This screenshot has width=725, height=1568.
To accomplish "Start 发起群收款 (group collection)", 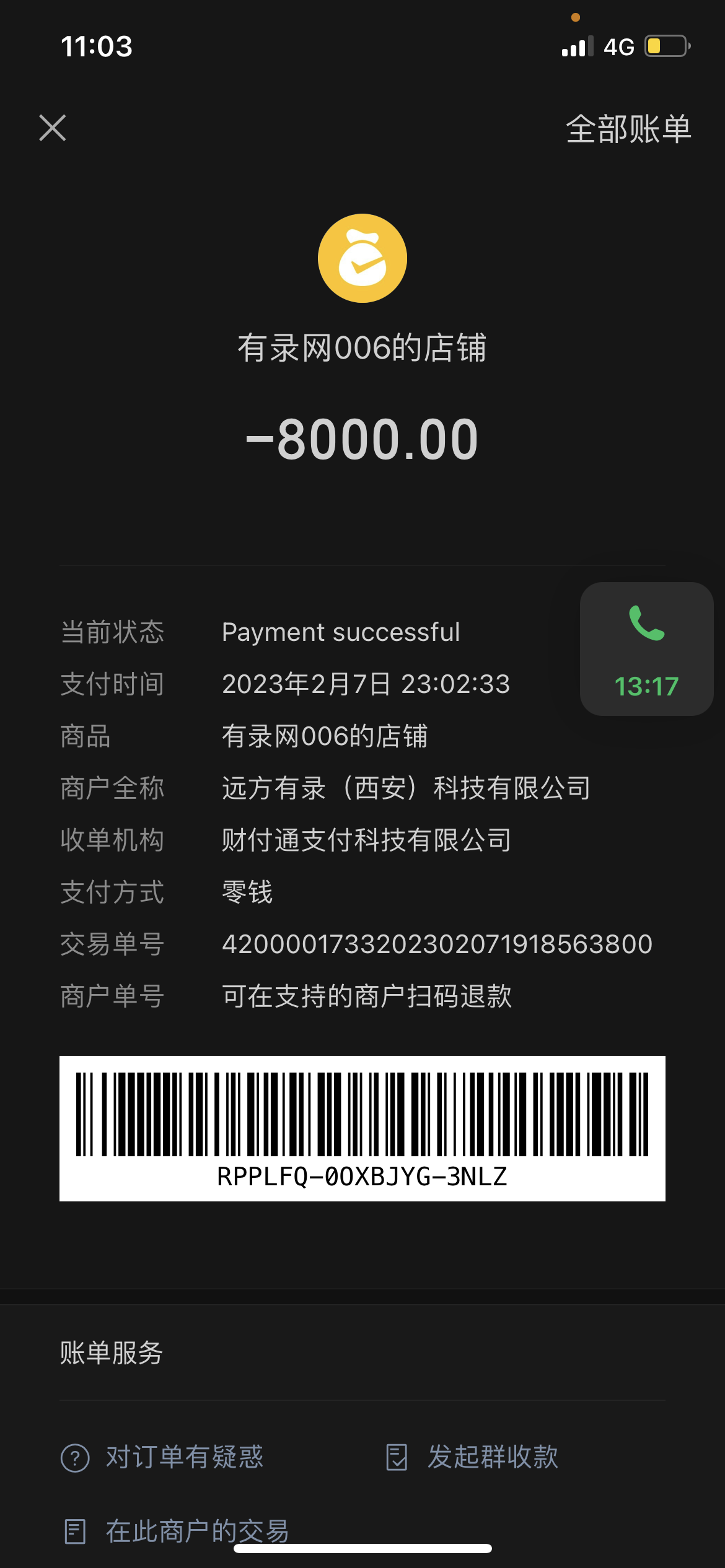I will (x=472, y=1457).
